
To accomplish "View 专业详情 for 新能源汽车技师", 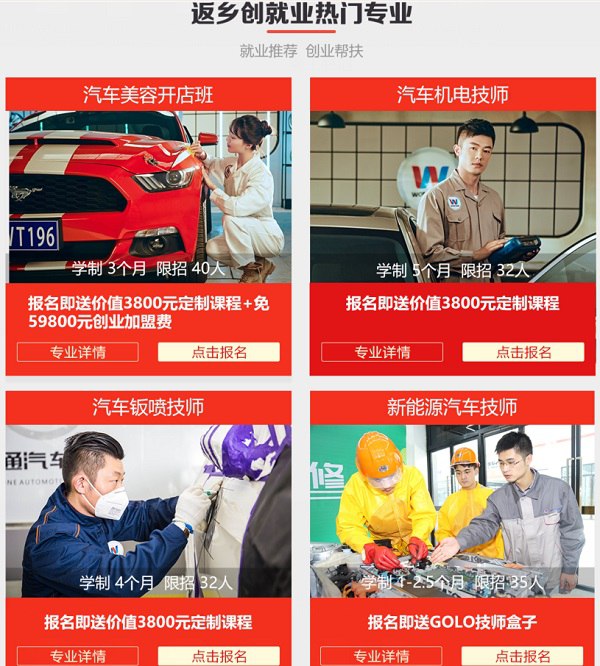I will [x=381, y=656].
